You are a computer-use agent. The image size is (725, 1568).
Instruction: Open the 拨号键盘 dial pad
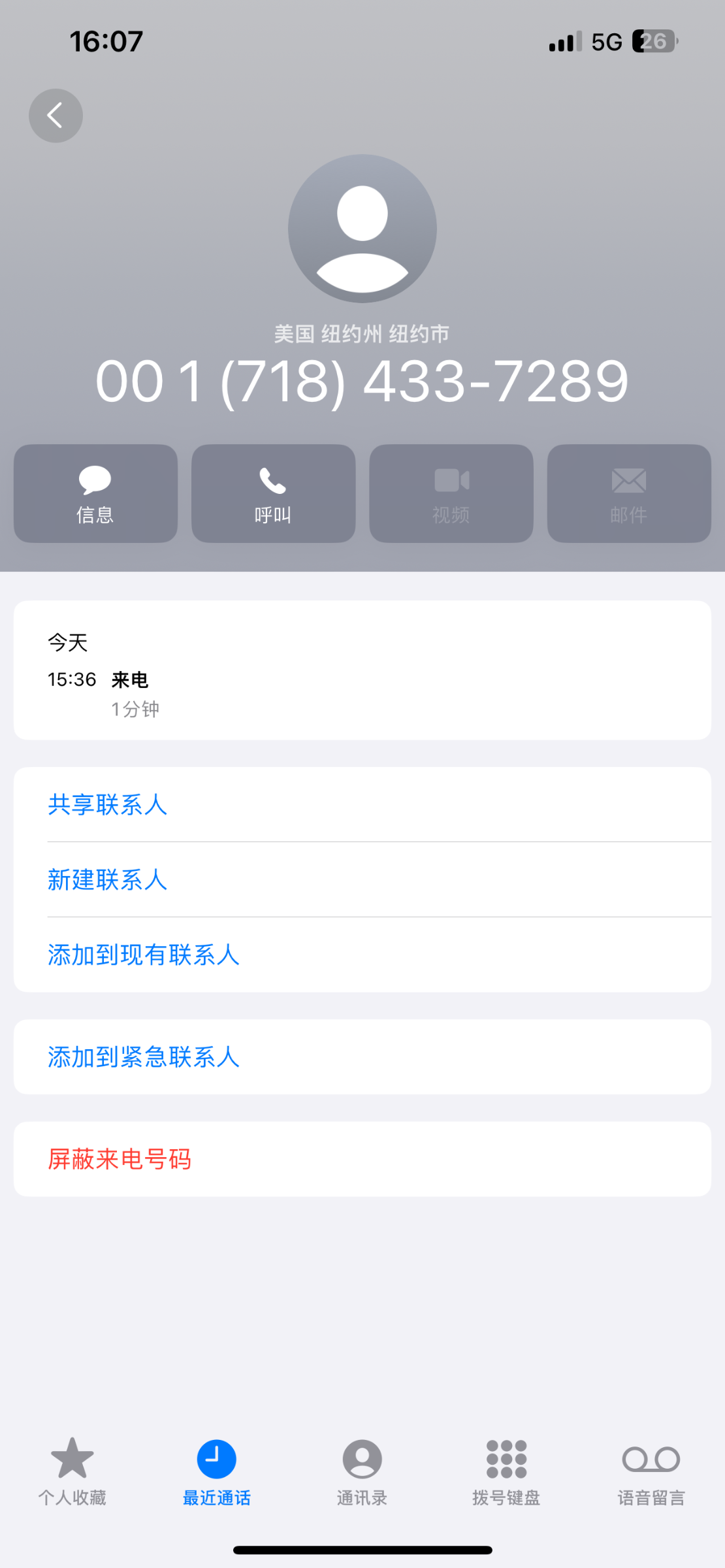506,1473
